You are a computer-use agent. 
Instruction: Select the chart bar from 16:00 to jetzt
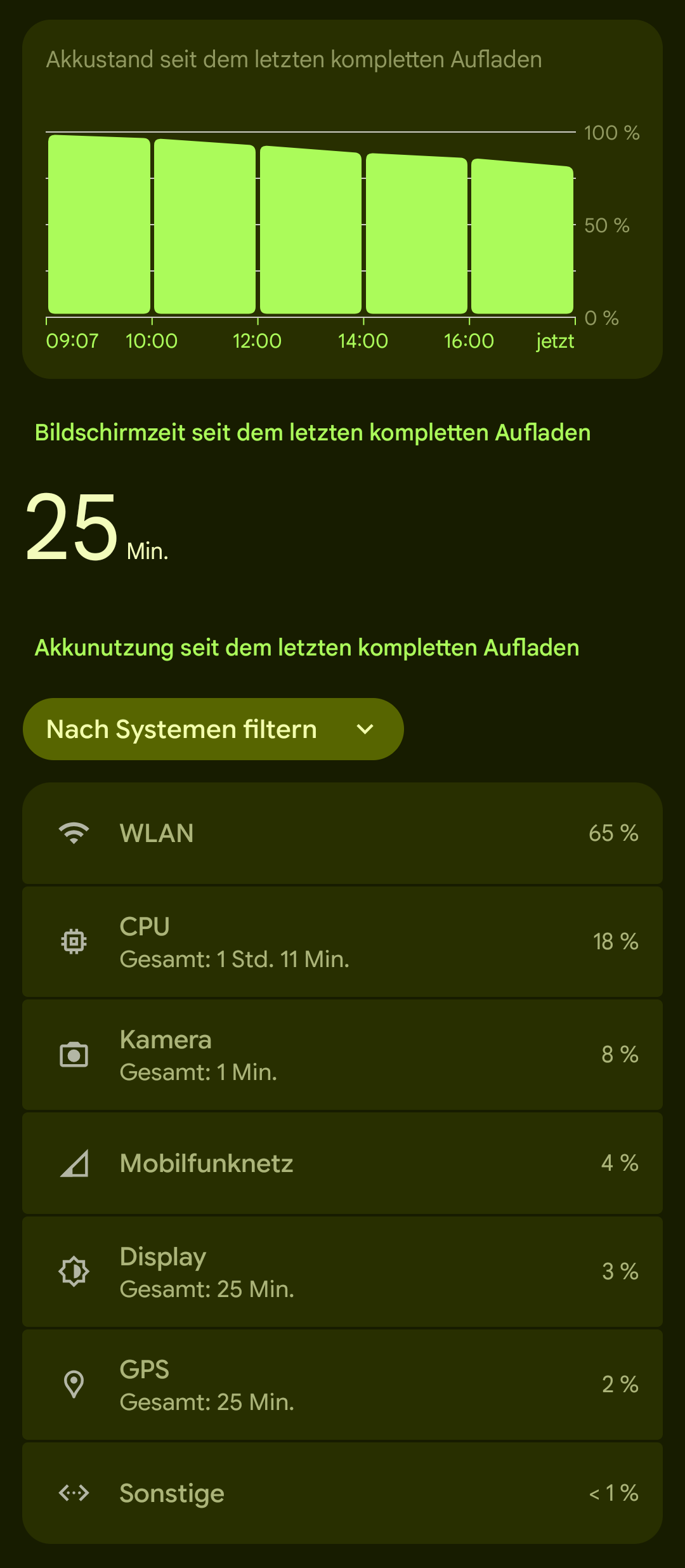[522, 237]
